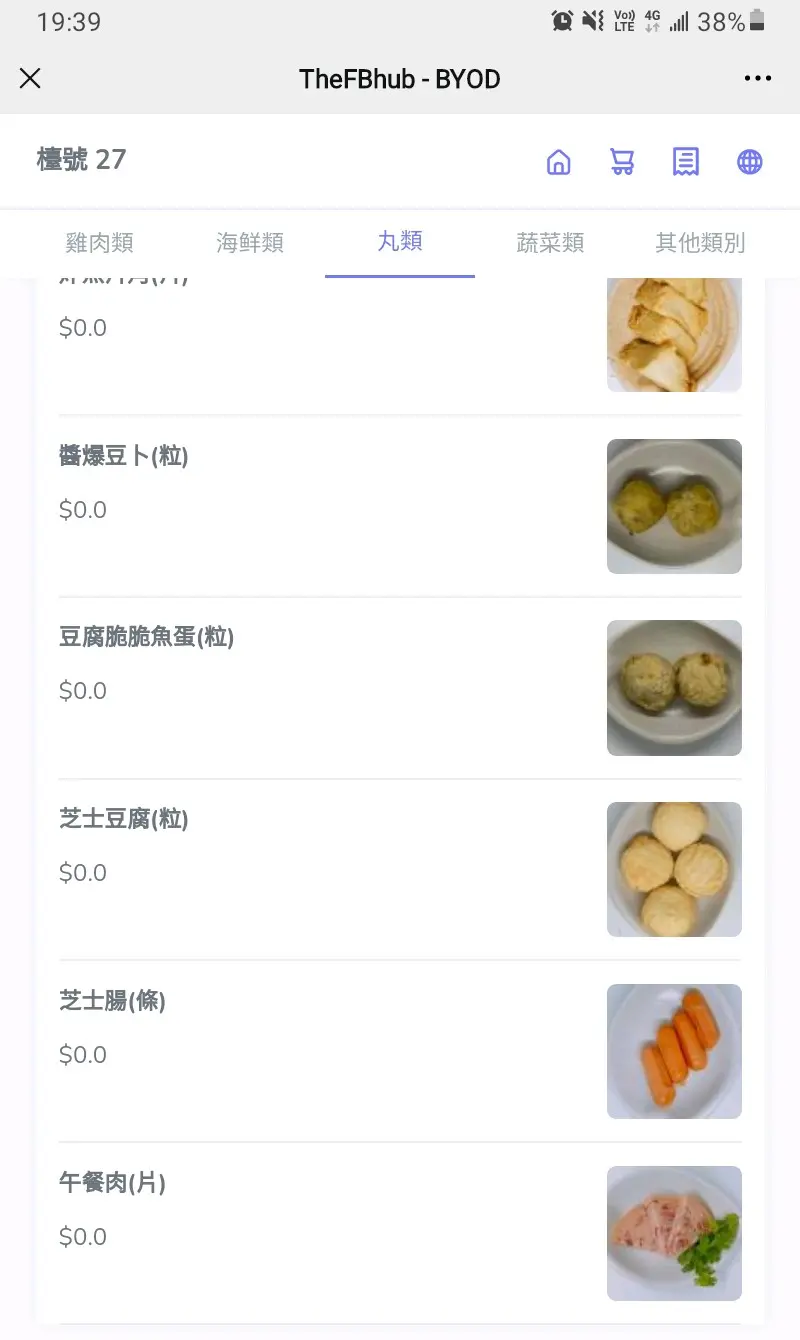Open the 其他類別 tab
Viewport: 800px width, 1340px height.
click(700, 242)
